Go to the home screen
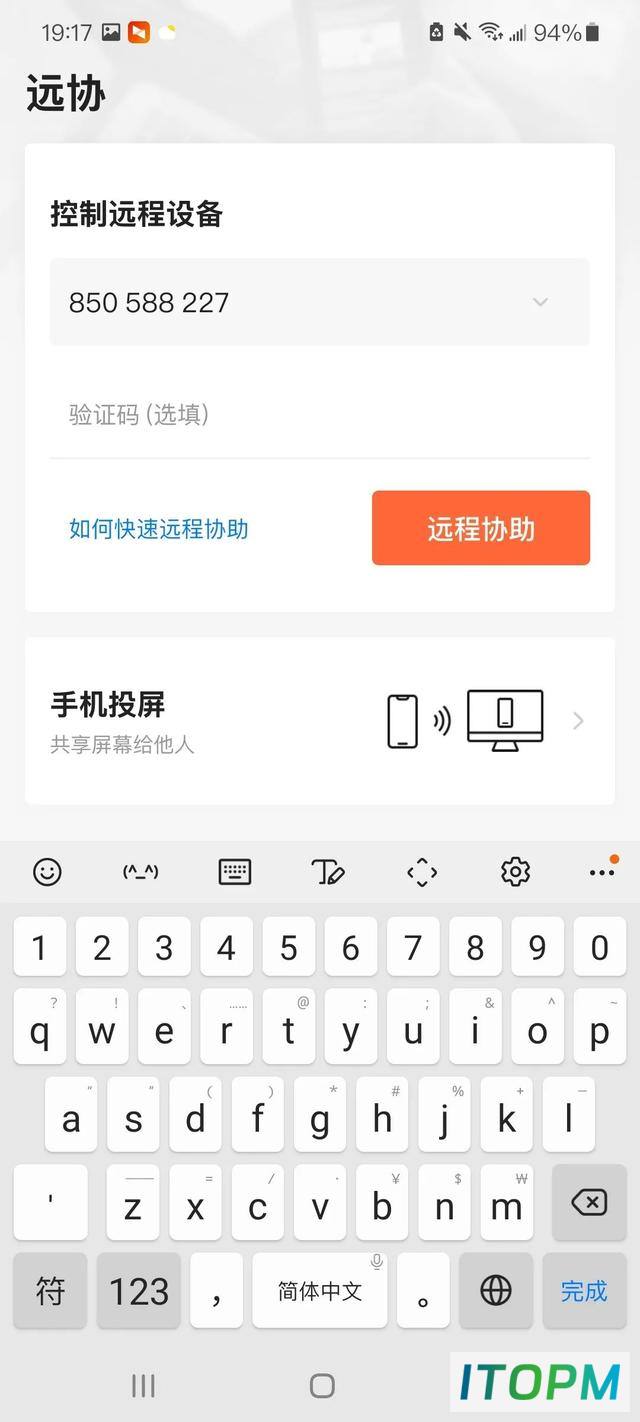 [x=322, y=1385]
